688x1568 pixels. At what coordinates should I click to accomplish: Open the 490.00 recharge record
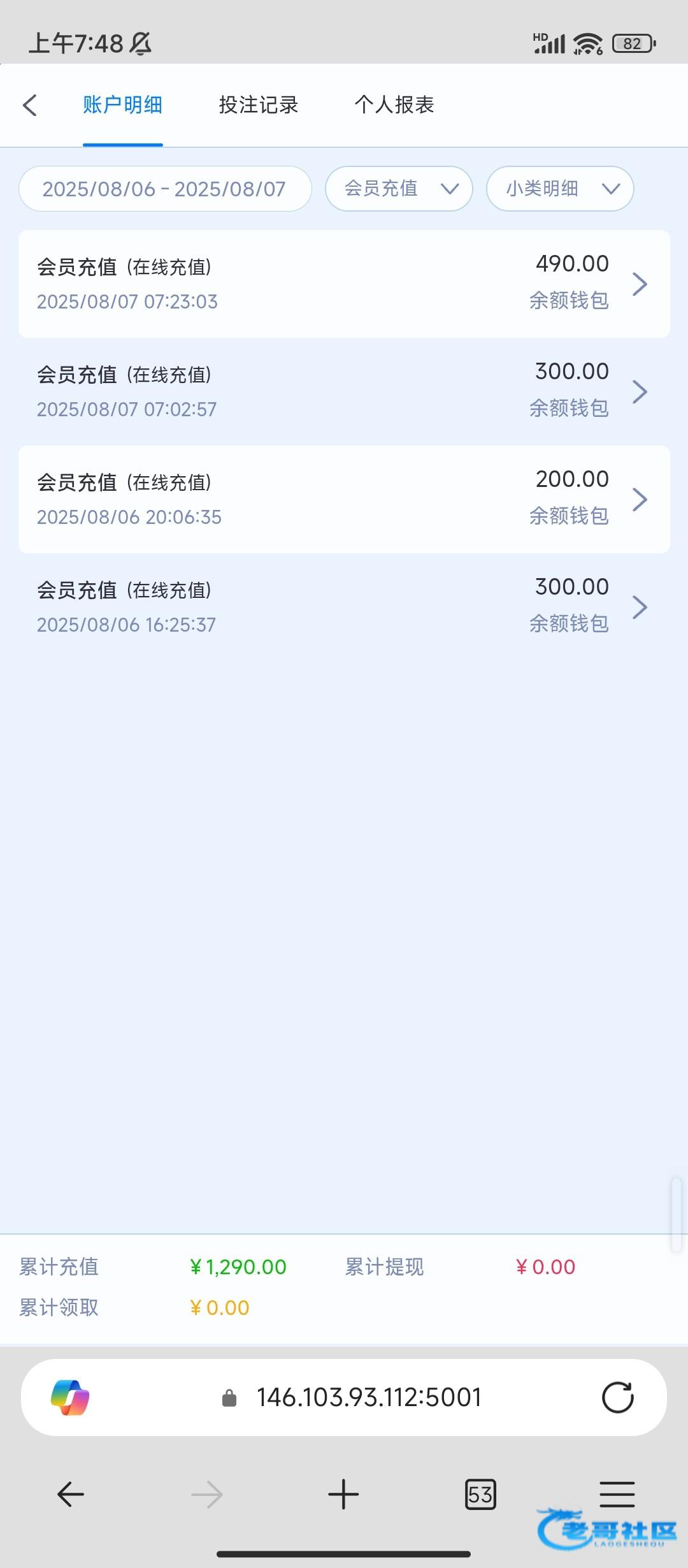pos(344,284)
